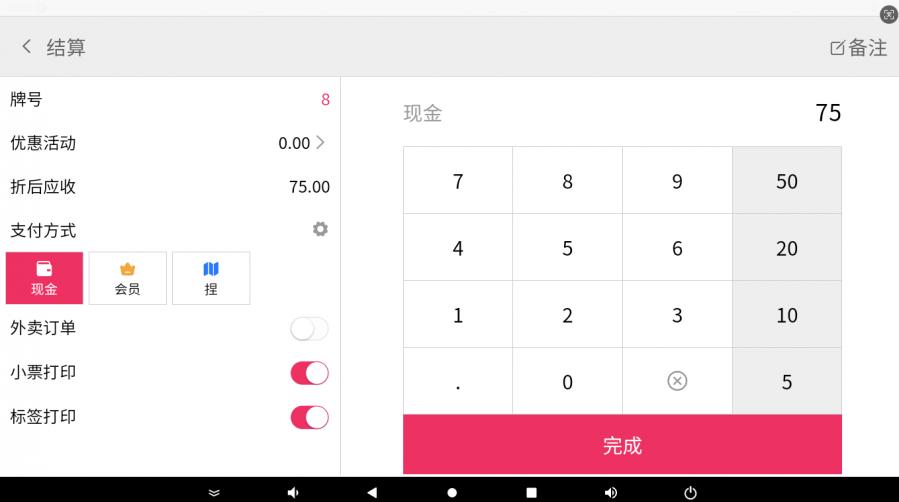899x502 pixels.
Task: Enable the 外卖订单 switch
Action: [x=309, y=328]
